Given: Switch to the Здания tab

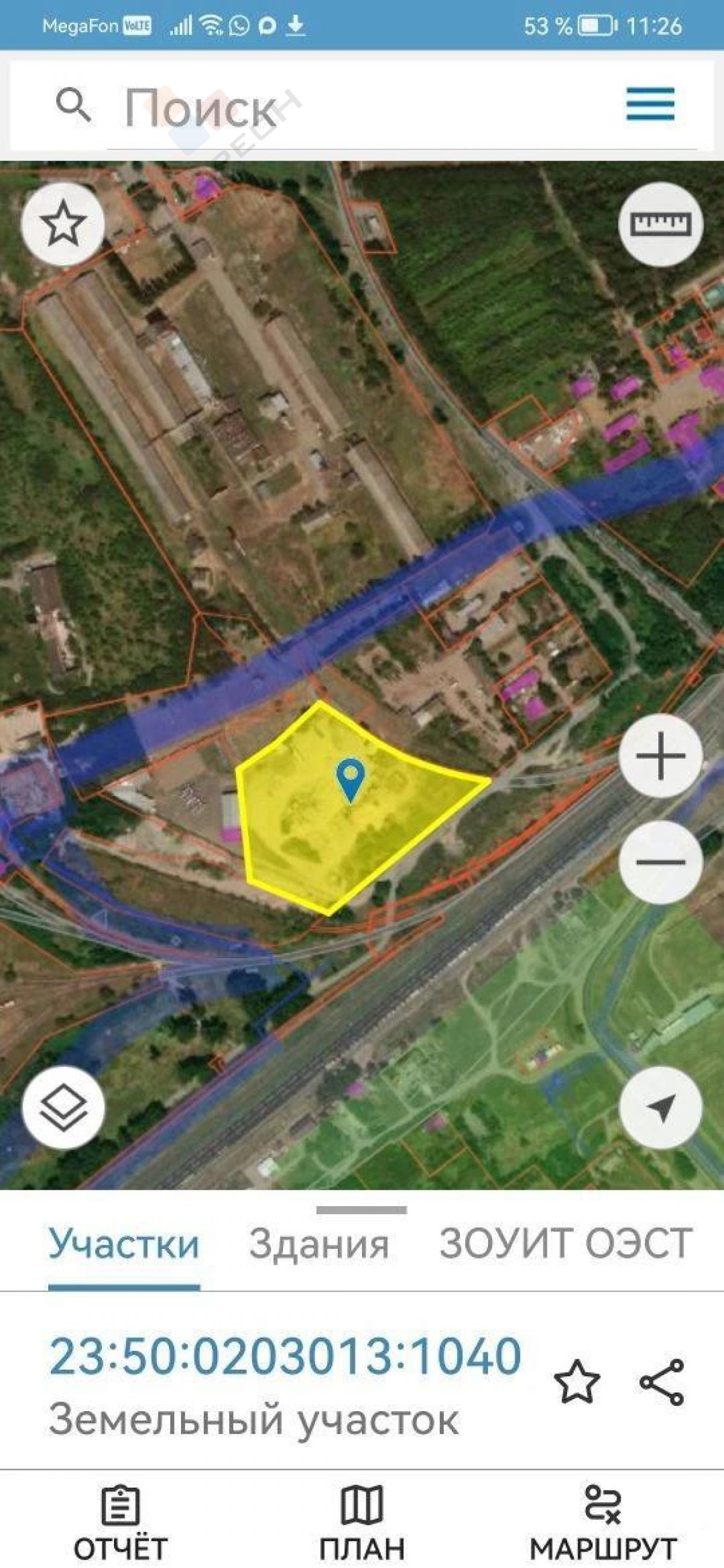Looking at the screenshot, I should tap(319, 1243).
